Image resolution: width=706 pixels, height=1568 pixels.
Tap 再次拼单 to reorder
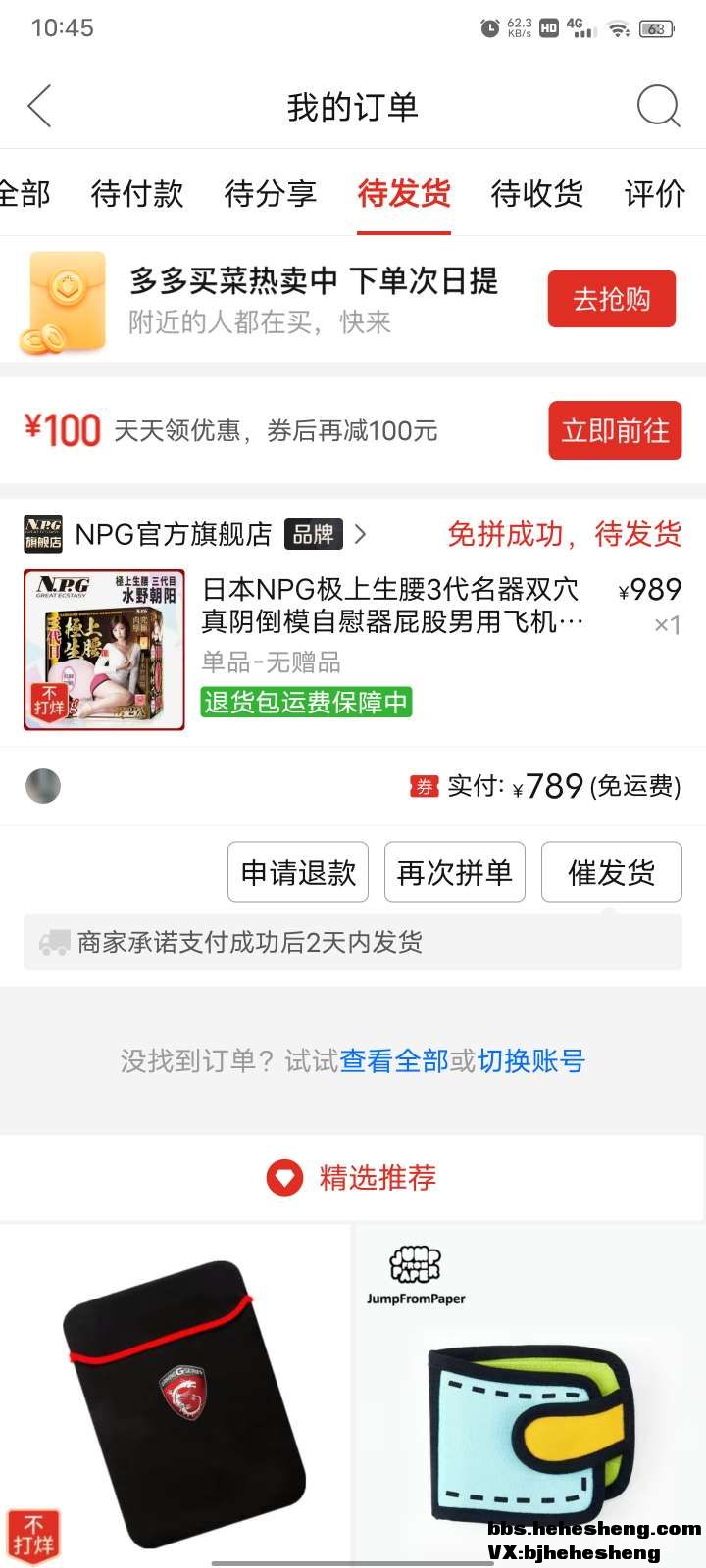(x=455, y=872)
